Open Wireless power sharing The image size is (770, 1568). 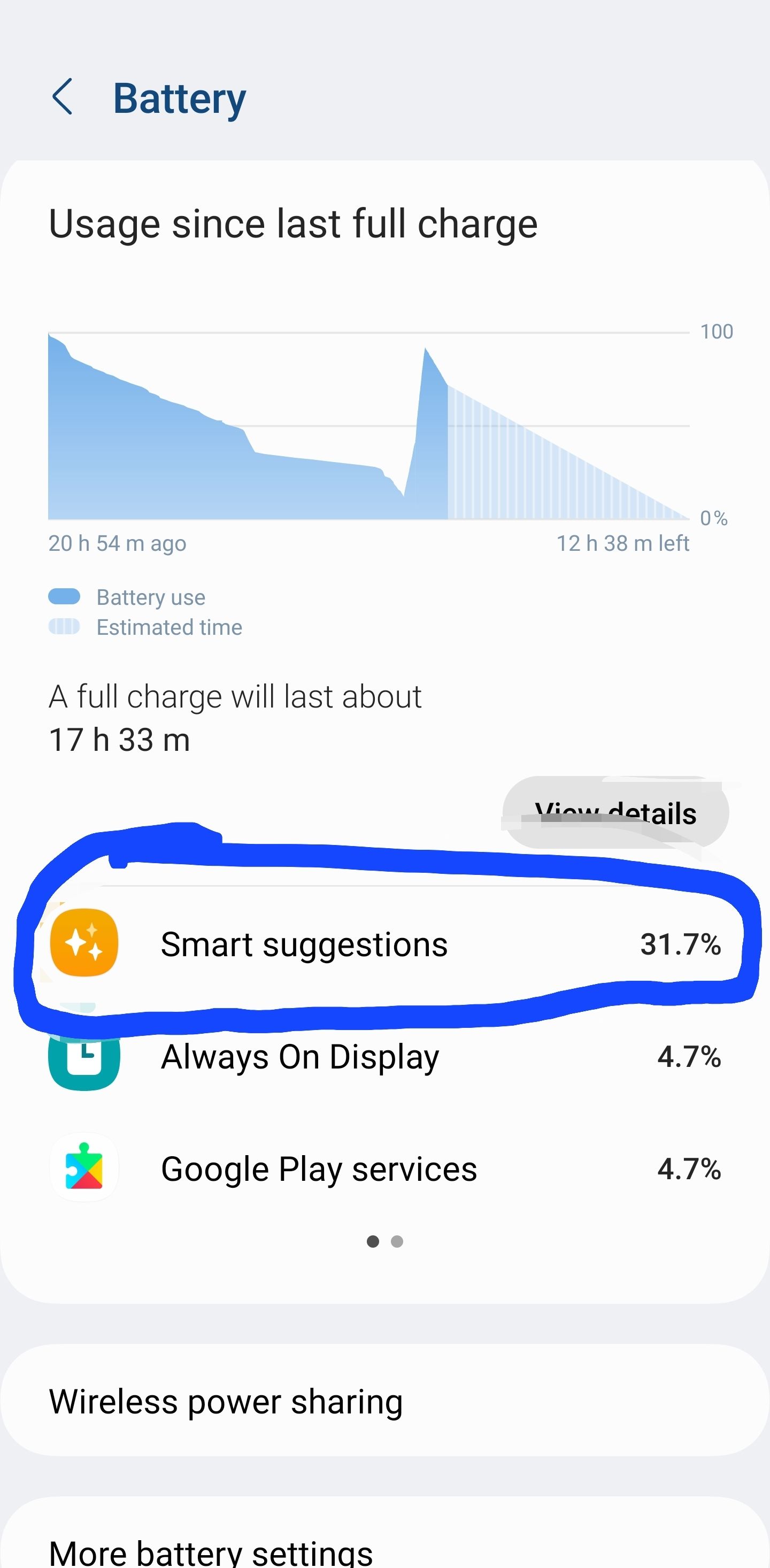[x=226, y=1401]
